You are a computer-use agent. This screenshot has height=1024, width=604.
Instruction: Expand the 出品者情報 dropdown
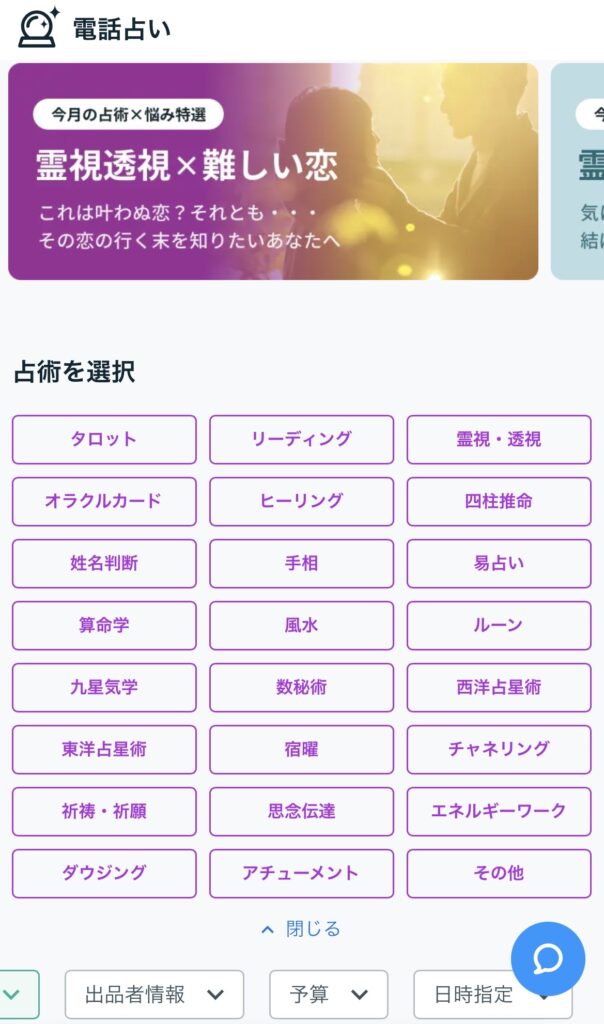[x=154, y=994]
